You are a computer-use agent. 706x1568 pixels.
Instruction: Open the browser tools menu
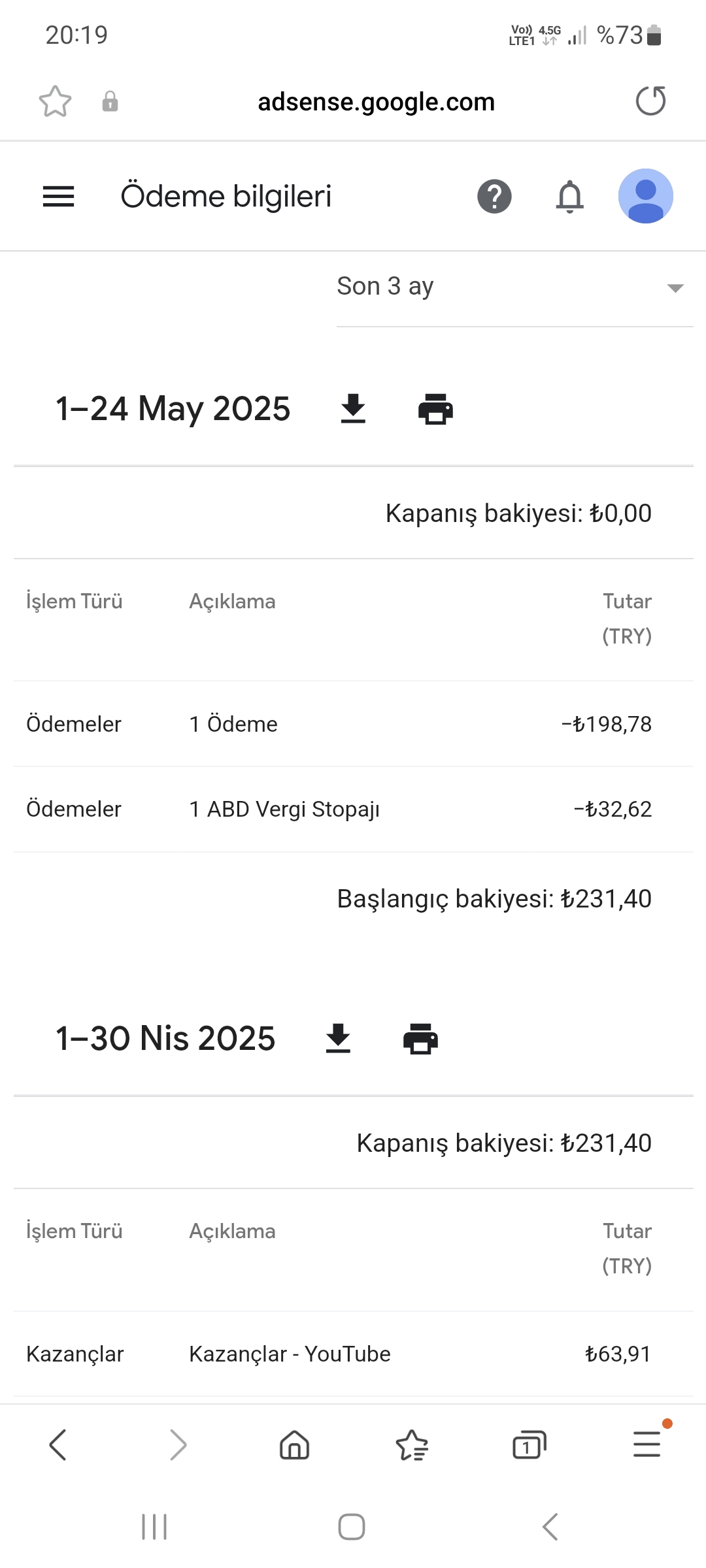click(647, 1443)
